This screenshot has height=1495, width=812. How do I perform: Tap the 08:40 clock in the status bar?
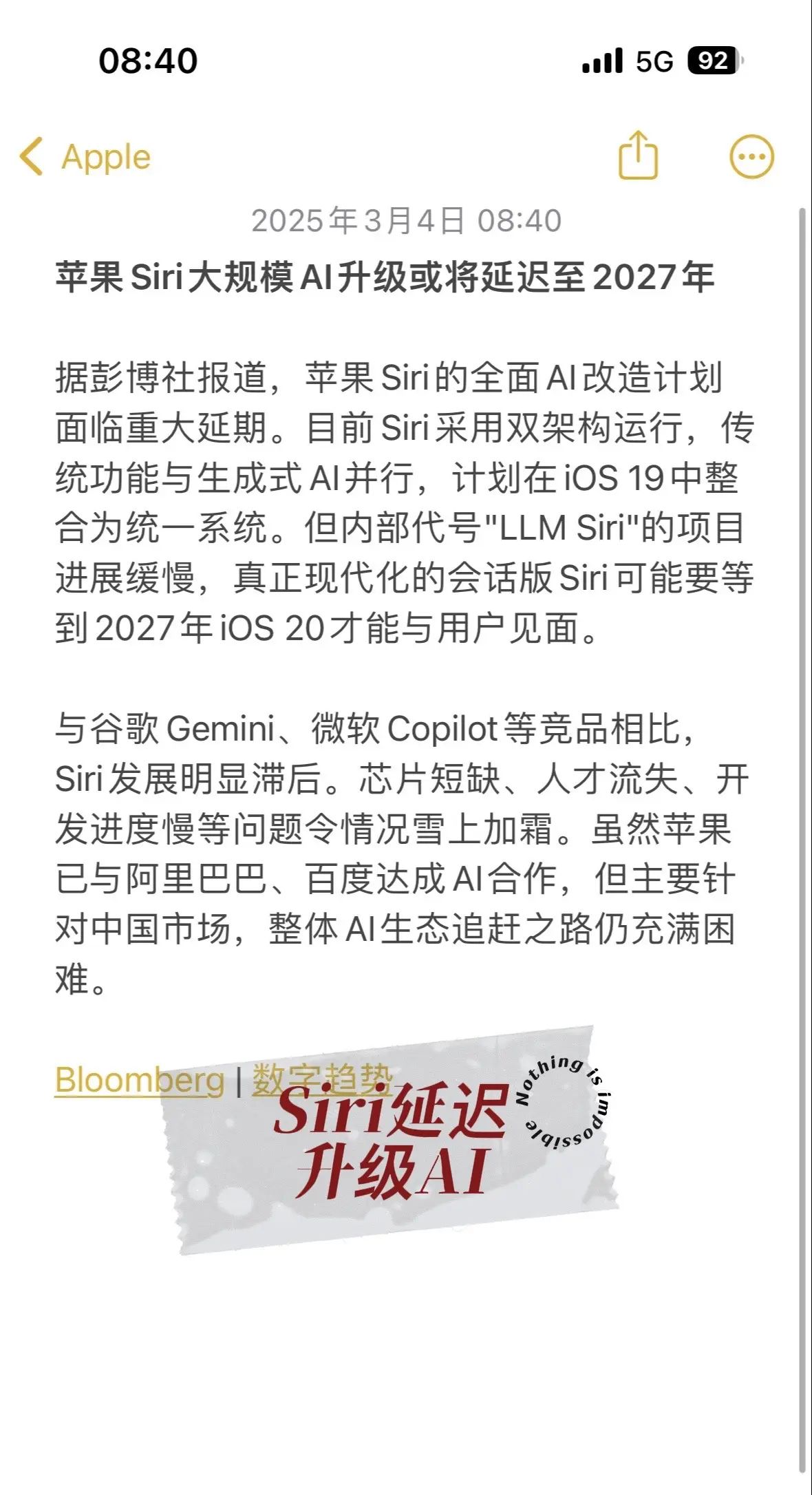(x=148, y=60)
